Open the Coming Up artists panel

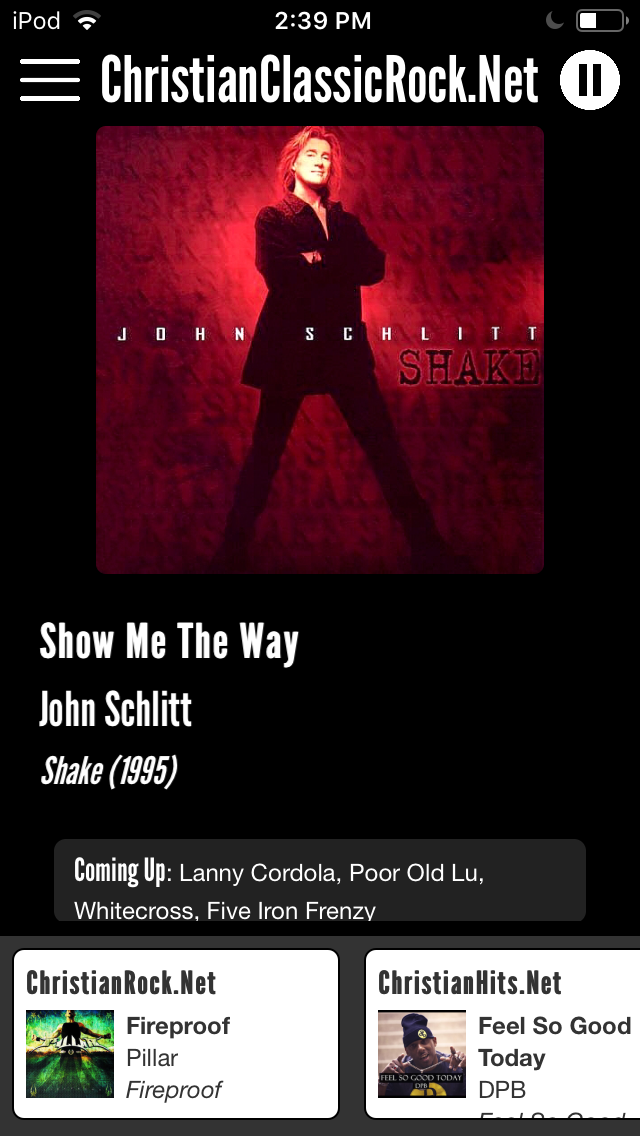(x=320, y=880)
